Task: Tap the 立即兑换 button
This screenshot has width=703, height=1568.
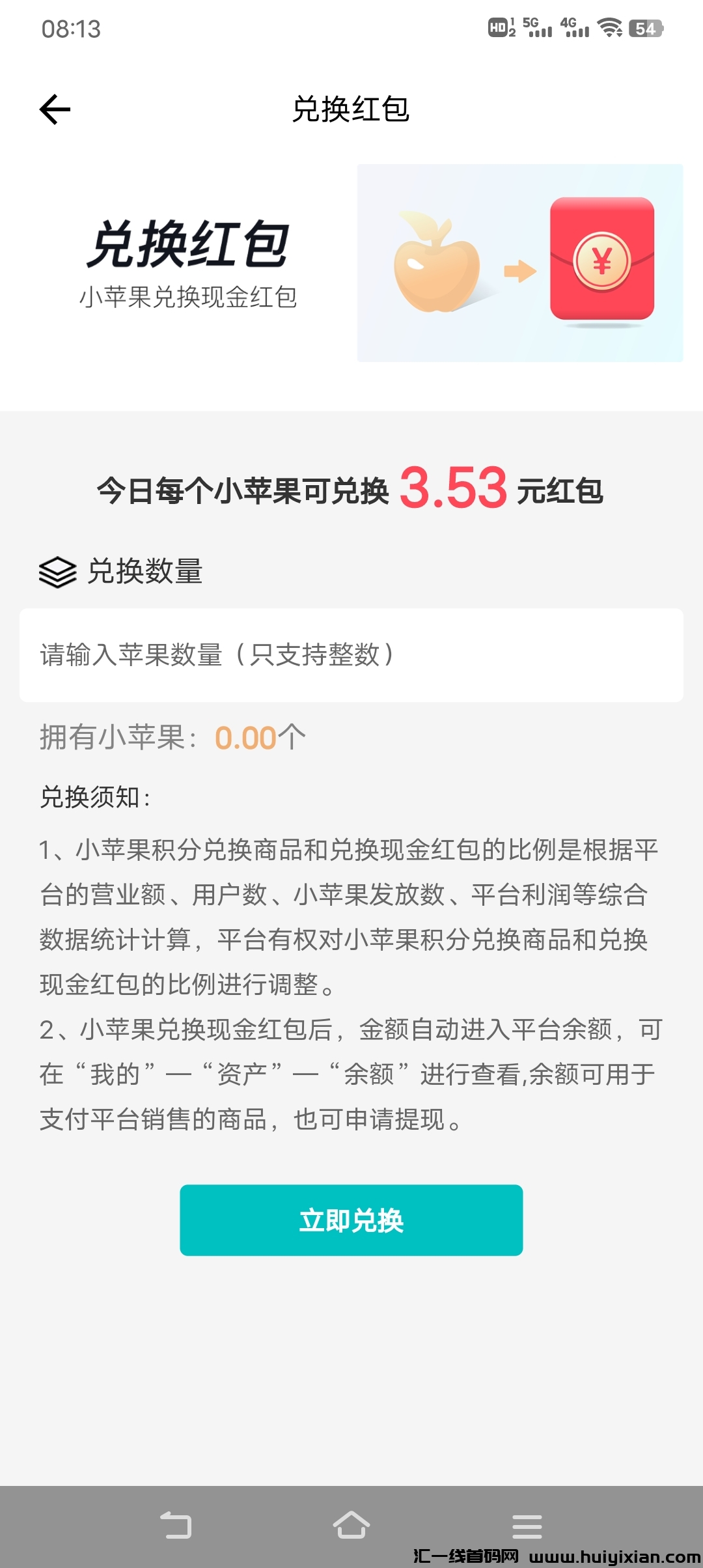Action: pos(351,1220)
